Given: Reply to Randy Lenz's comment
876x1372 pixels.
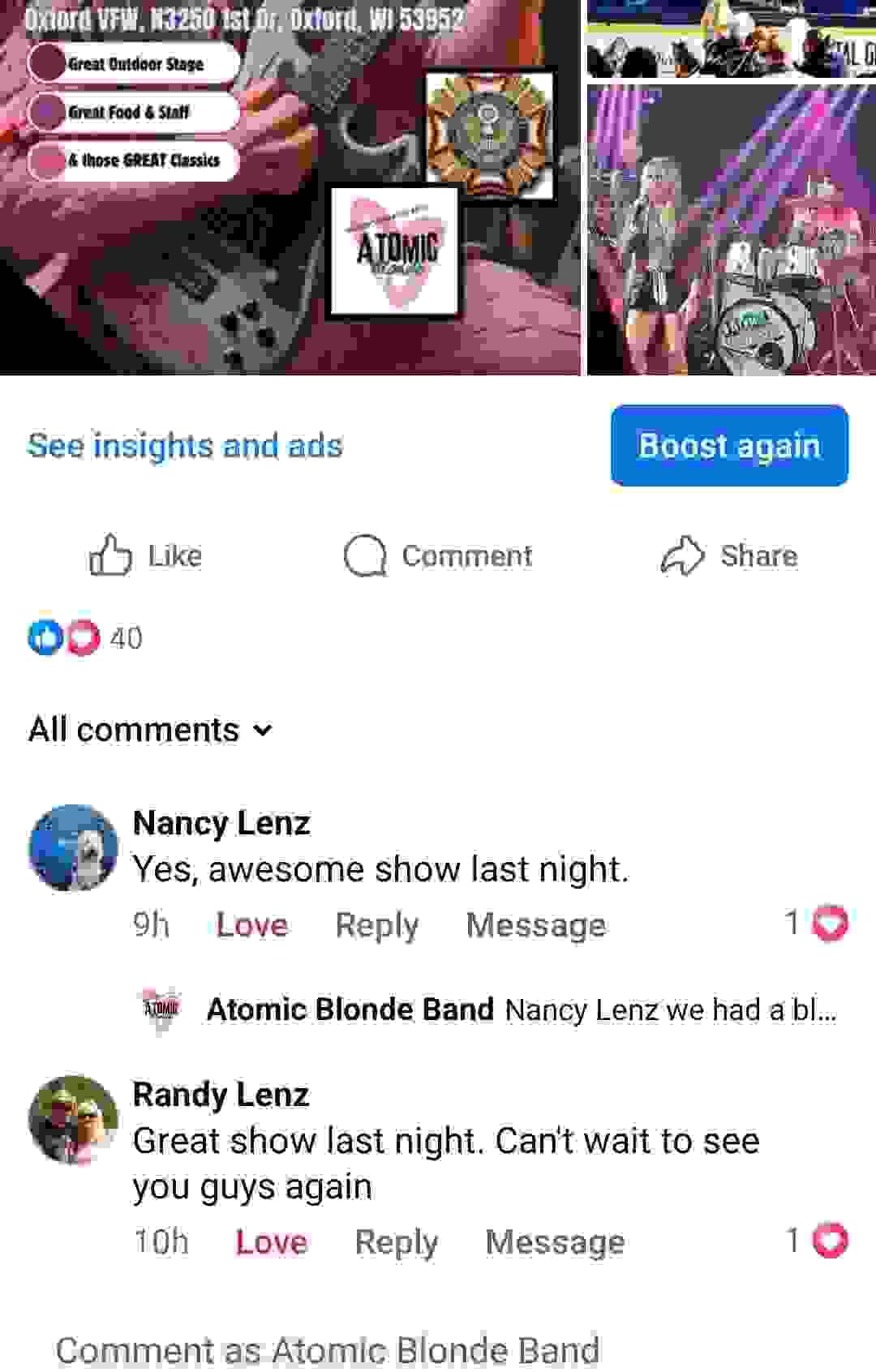Looking at the screenshot, I should coord(396,1242).
